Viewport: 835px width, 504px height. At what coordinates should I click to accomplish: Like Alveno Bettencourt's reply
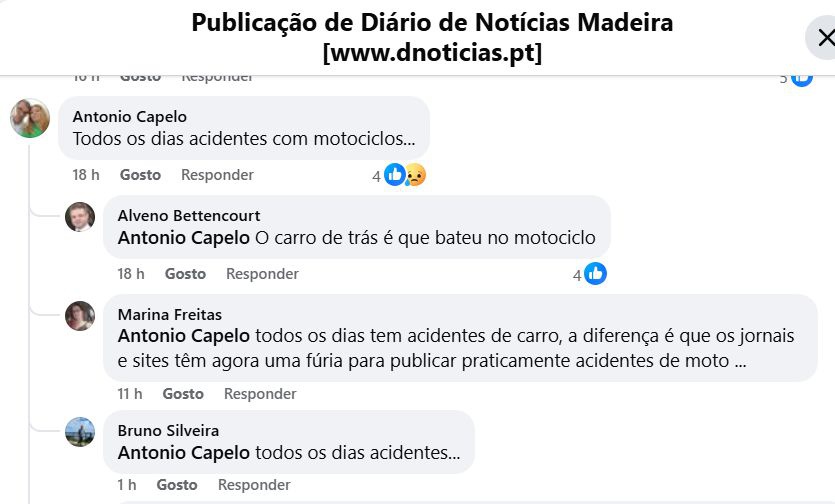click(x=185, y=274)
